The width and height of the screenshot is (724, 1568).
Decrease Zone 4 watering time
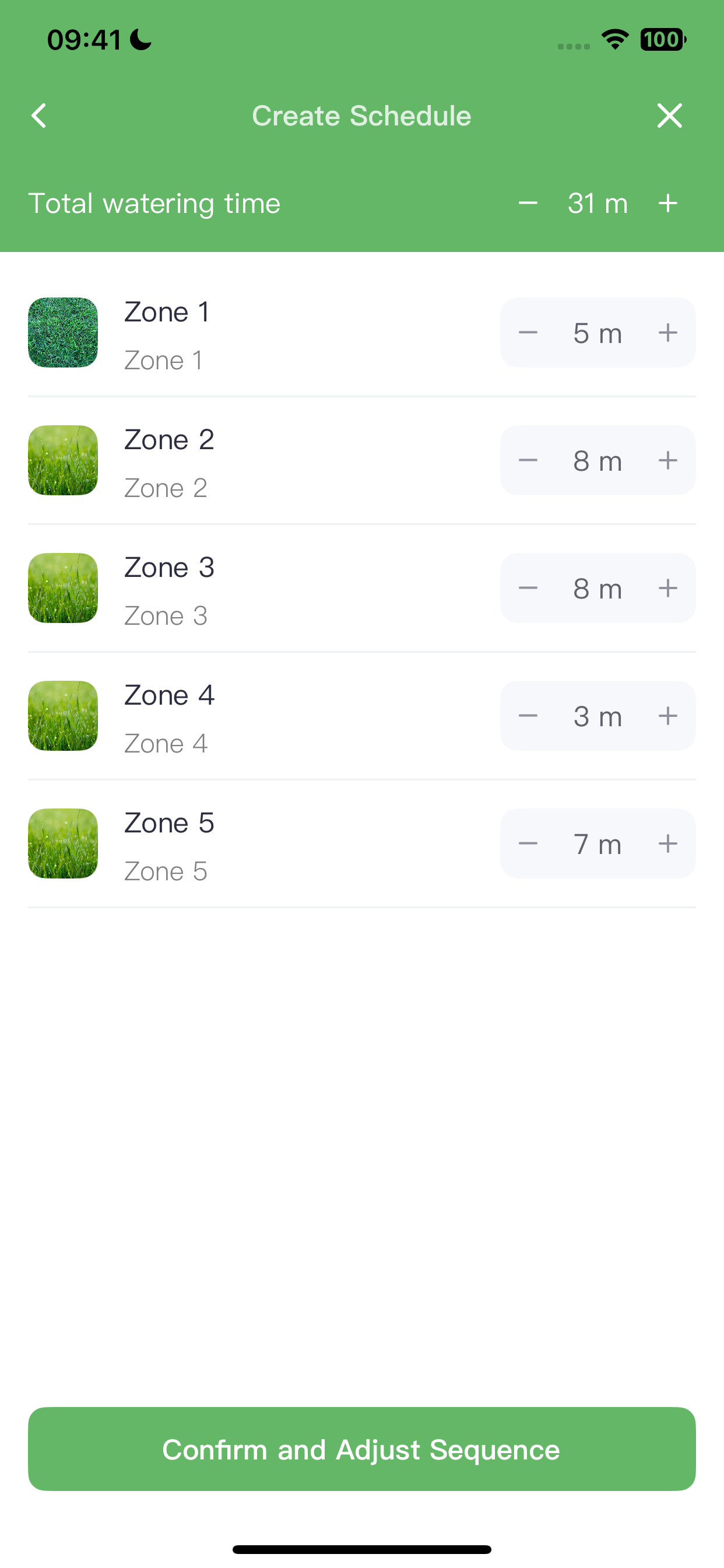(528, 716)
